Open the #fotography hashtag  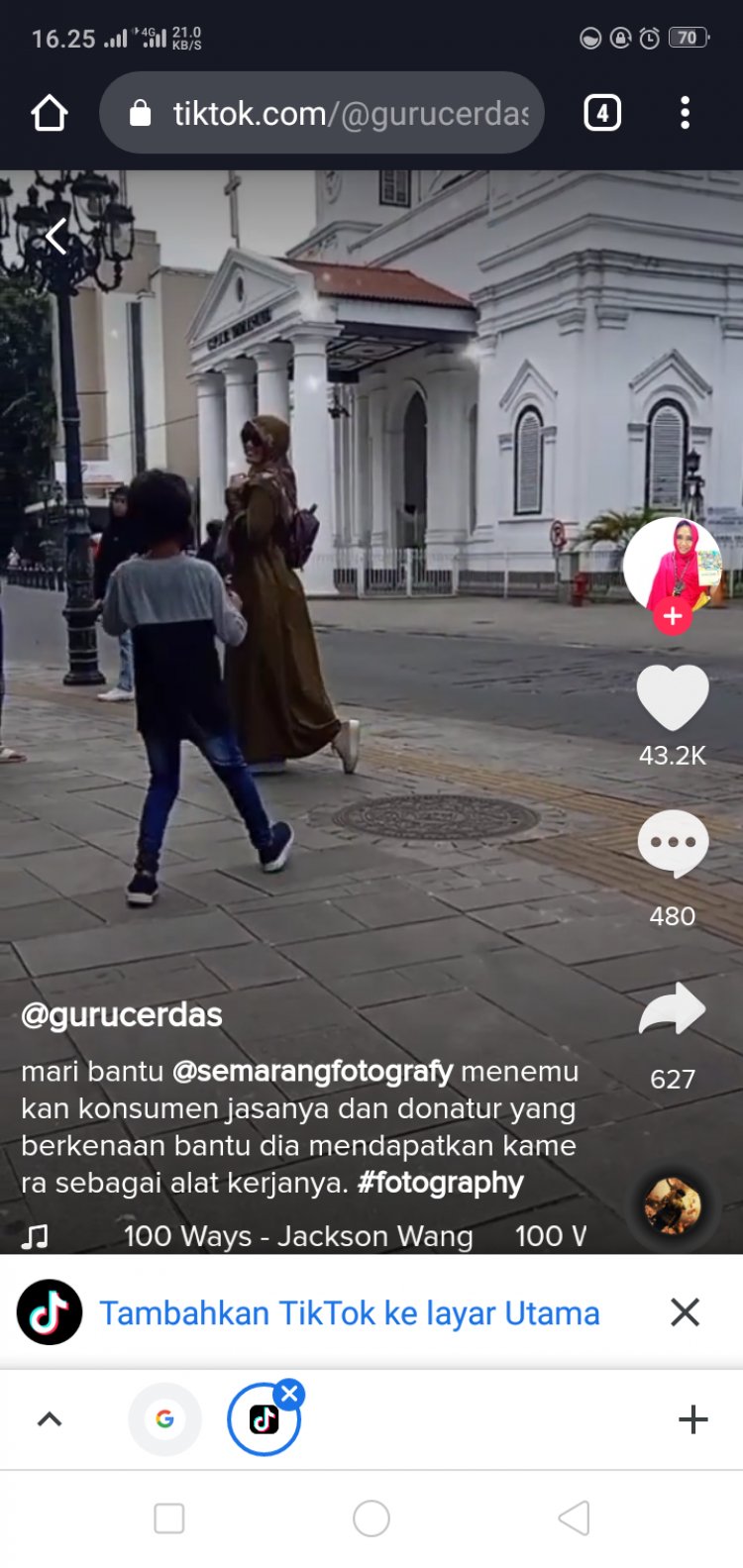[440, 1183]
